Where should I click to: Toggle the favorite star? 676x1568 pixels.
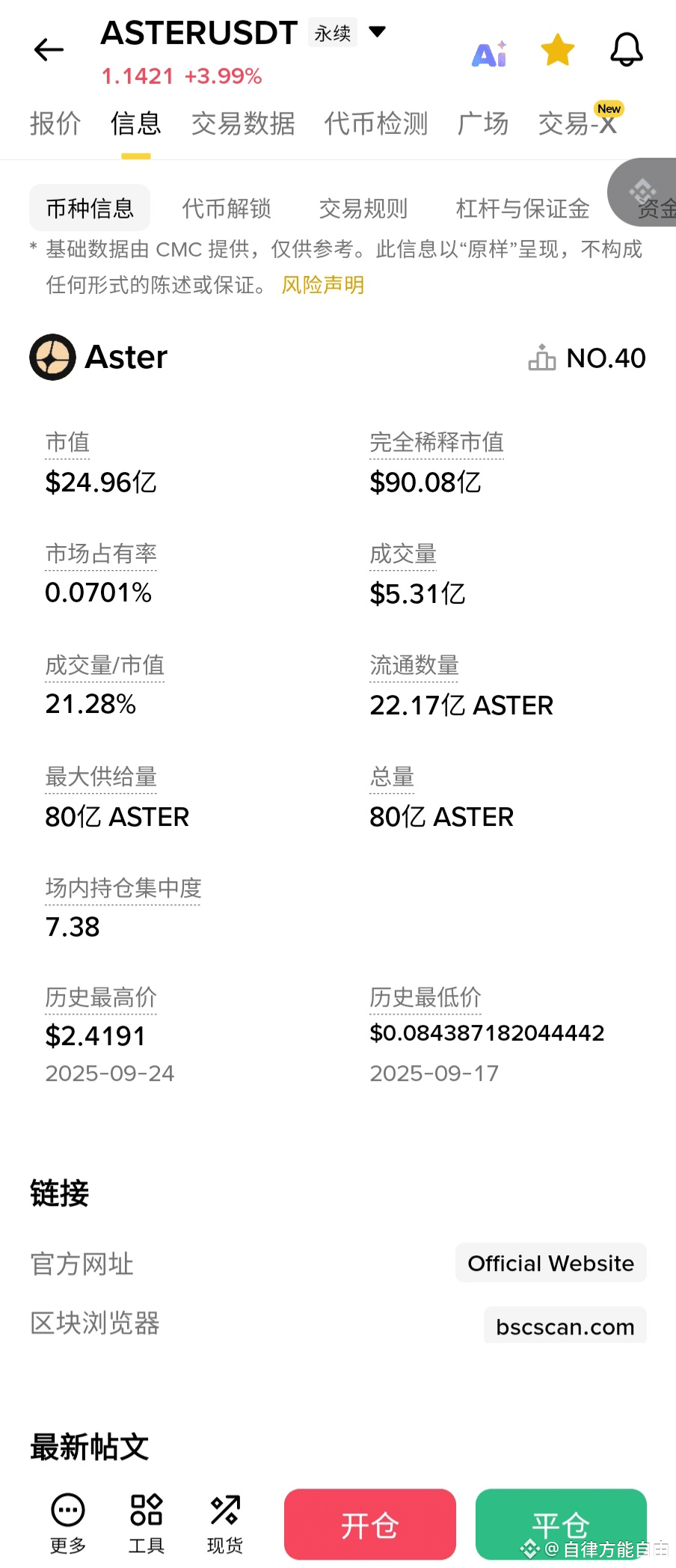click(x=558, y=50)
